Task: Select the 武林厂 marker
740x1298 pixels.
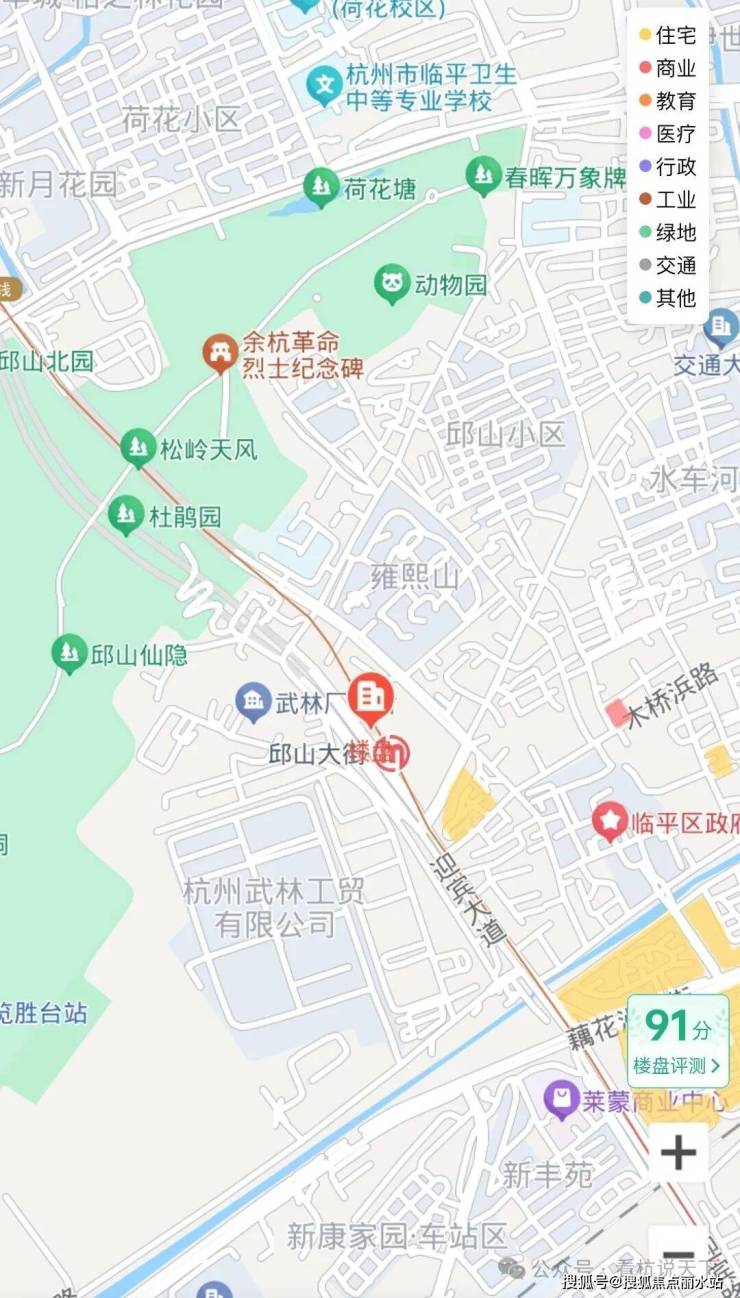Action: coord(254,702)
